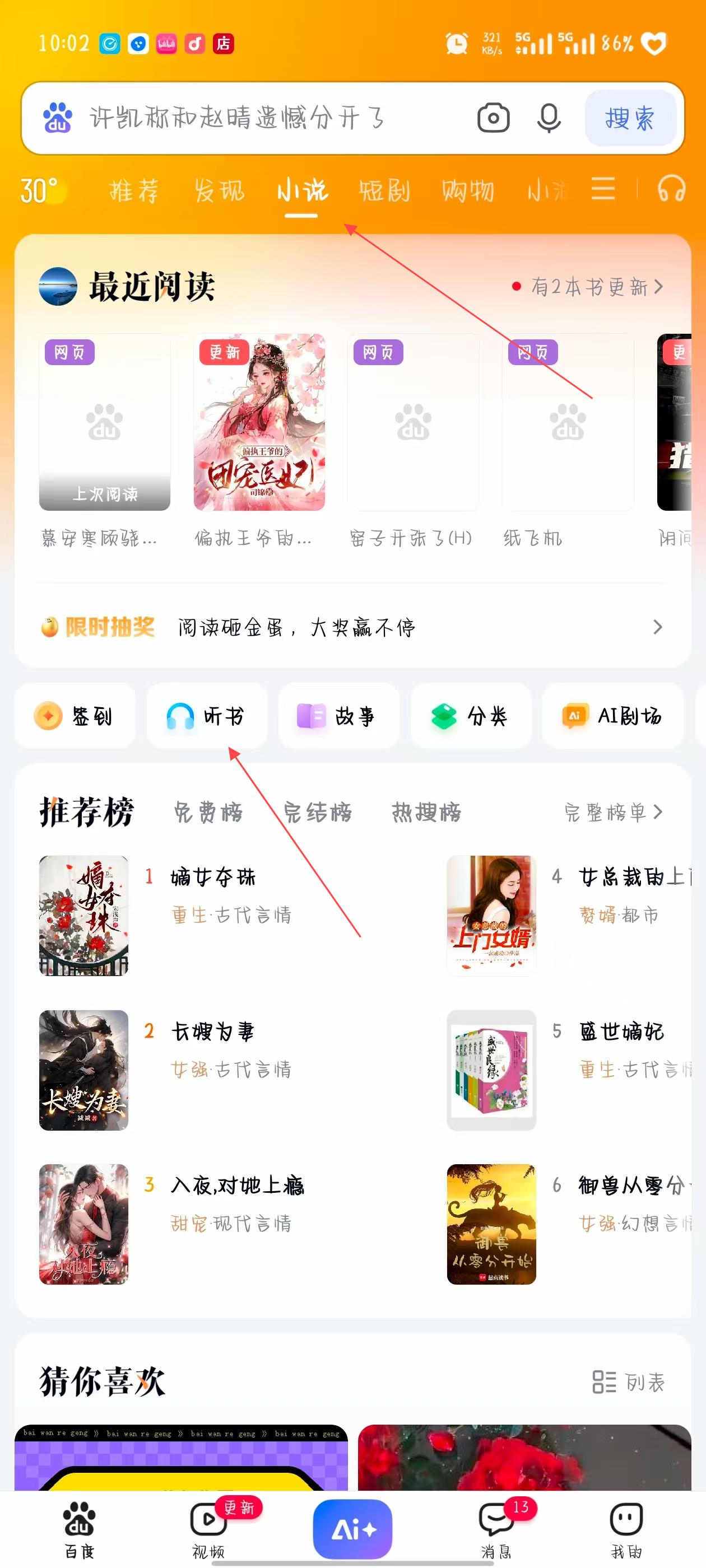Open the Ai+ button in bottom bar

(352, 1529)
